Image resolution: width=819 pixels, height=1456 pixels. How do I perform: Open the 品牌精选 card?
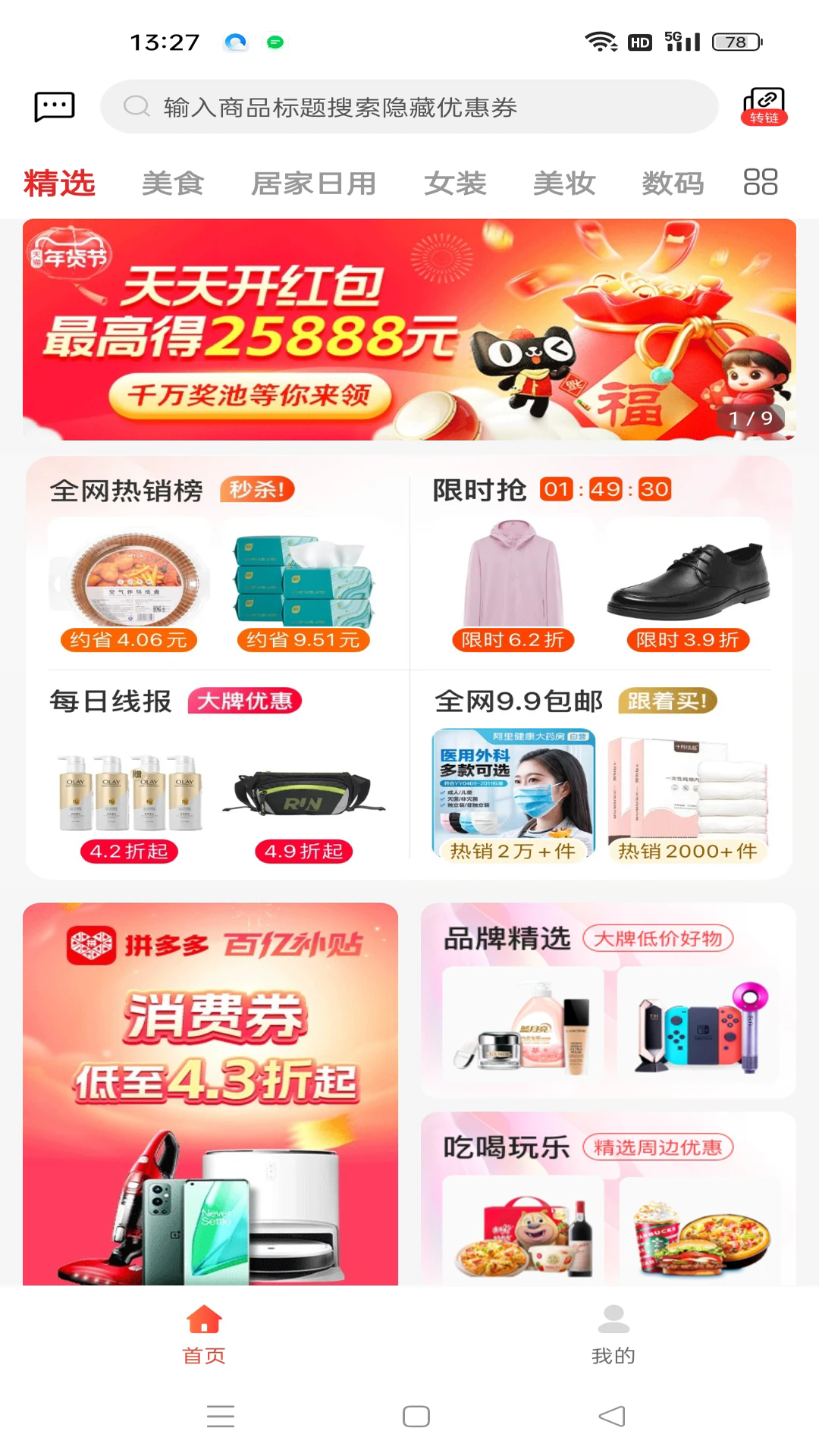pyautogui.click(x=608, y=1001)
